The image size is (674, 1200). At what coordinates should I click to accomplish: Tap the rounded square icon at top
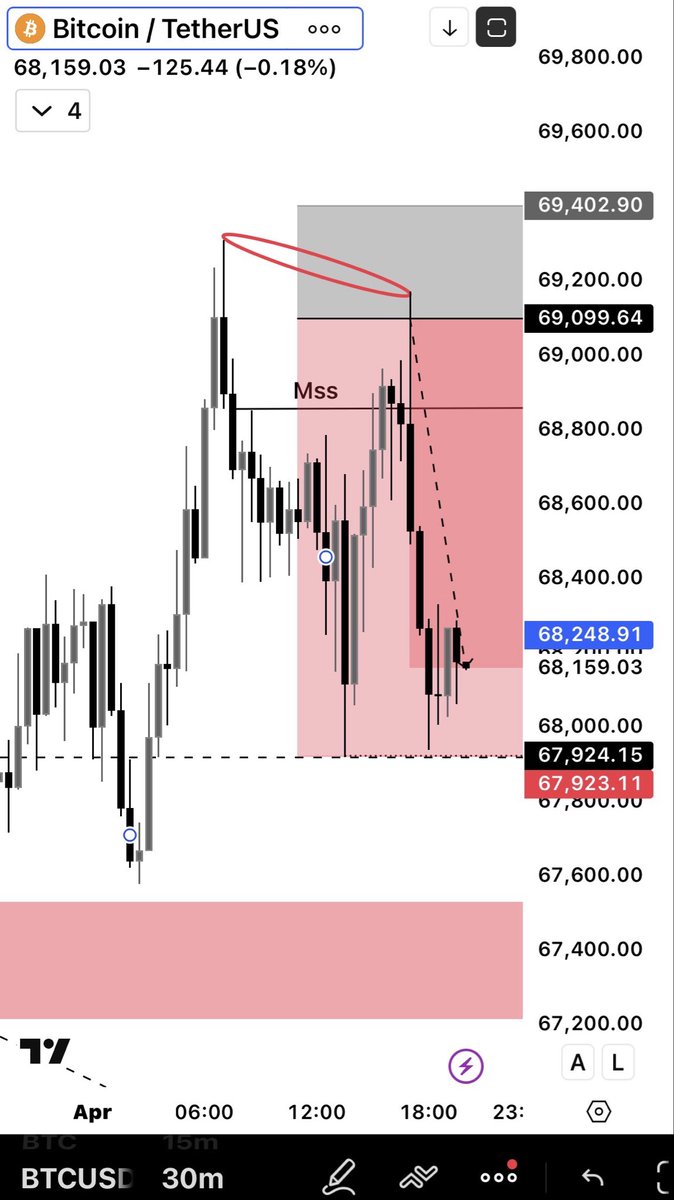496,29
